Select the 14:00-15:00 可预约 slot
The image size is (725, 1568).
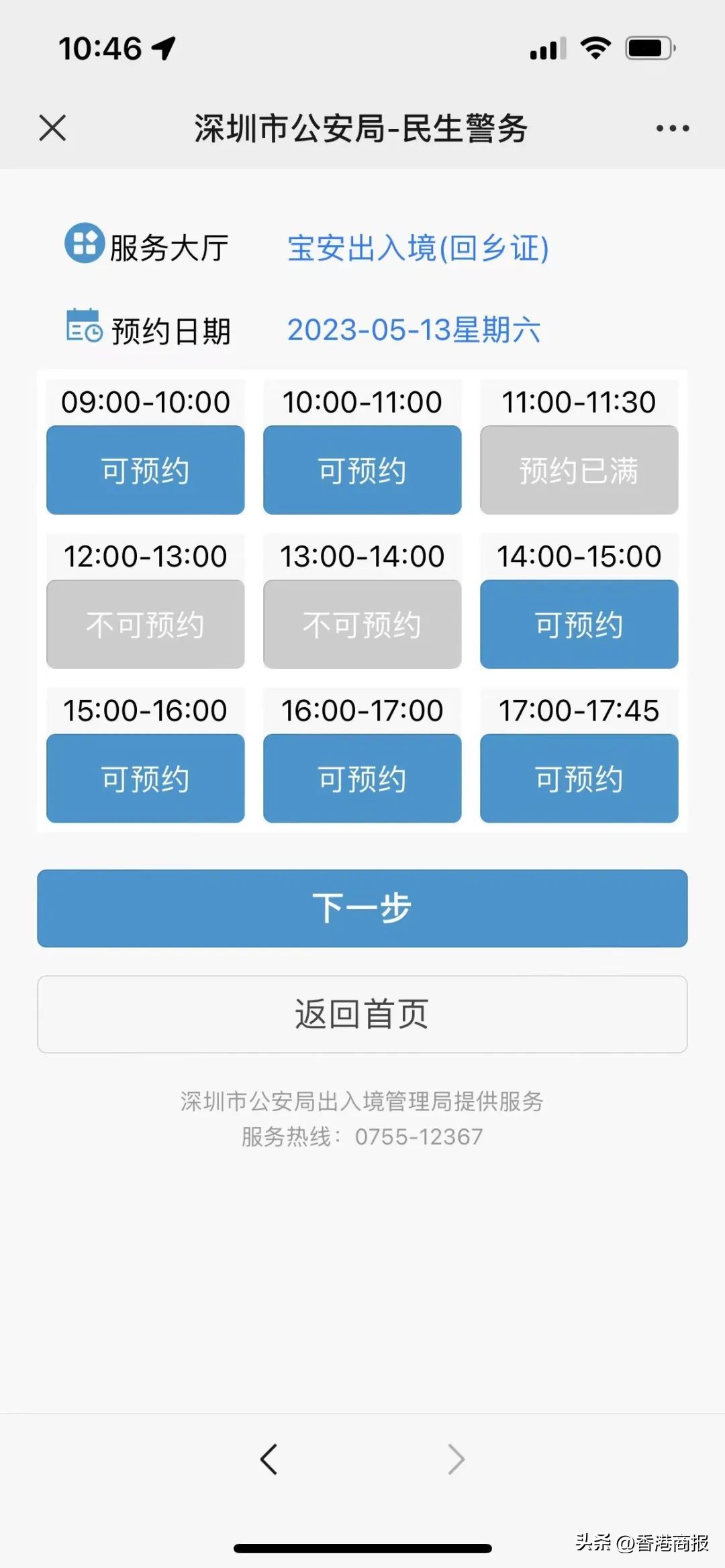[579, 624]
